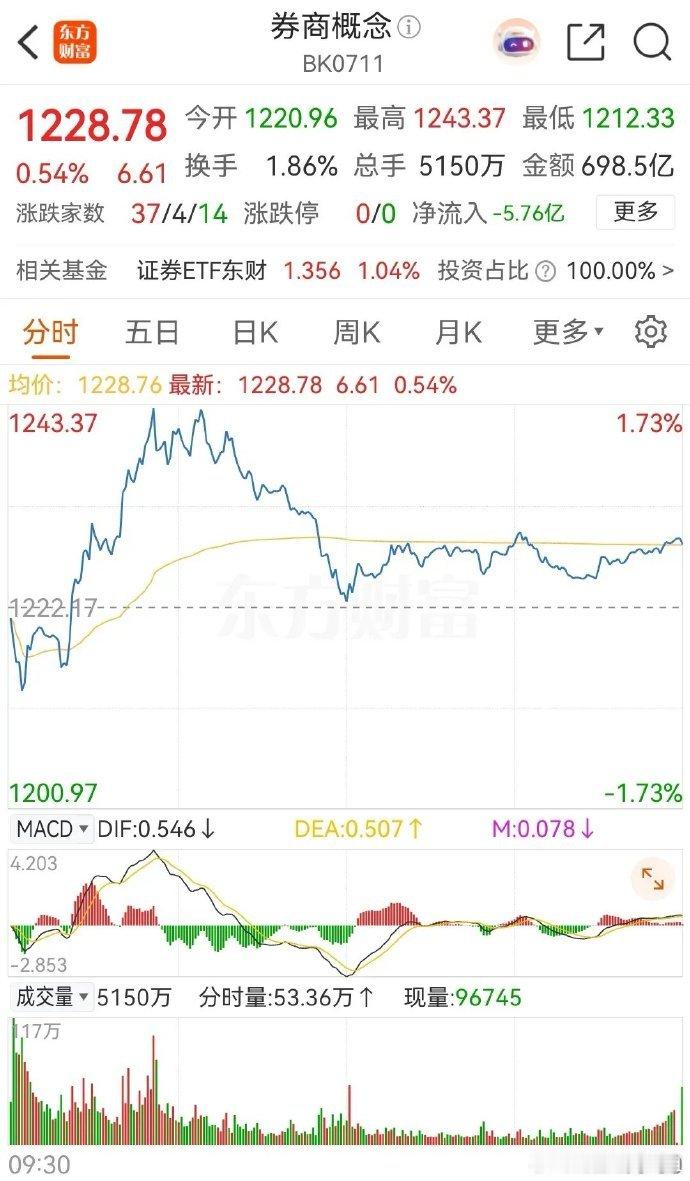This screenshot has height=1181, width=690.
Task: Tap the info icon beside 券商概念
Action: pyautogui.click(x=408, y=28)
